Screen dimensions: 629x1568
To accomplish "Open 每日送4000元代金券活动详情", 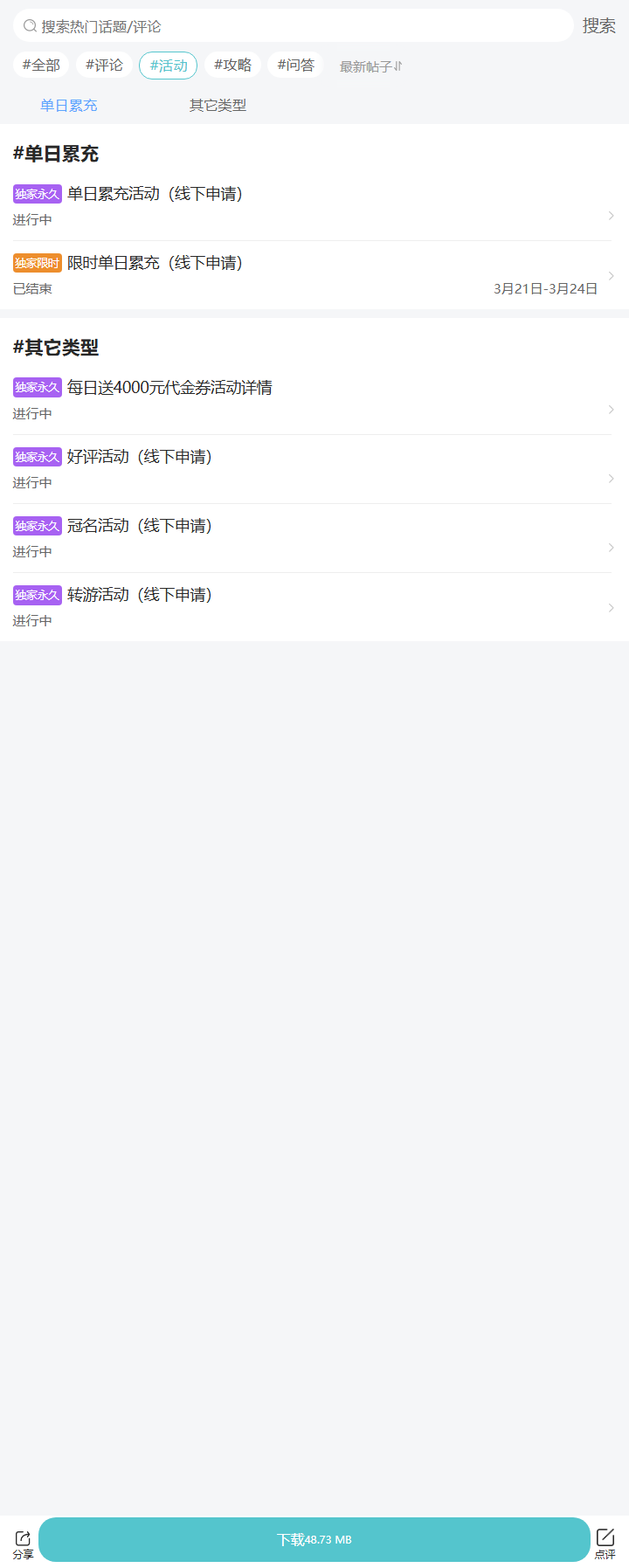I will (312, 399).
